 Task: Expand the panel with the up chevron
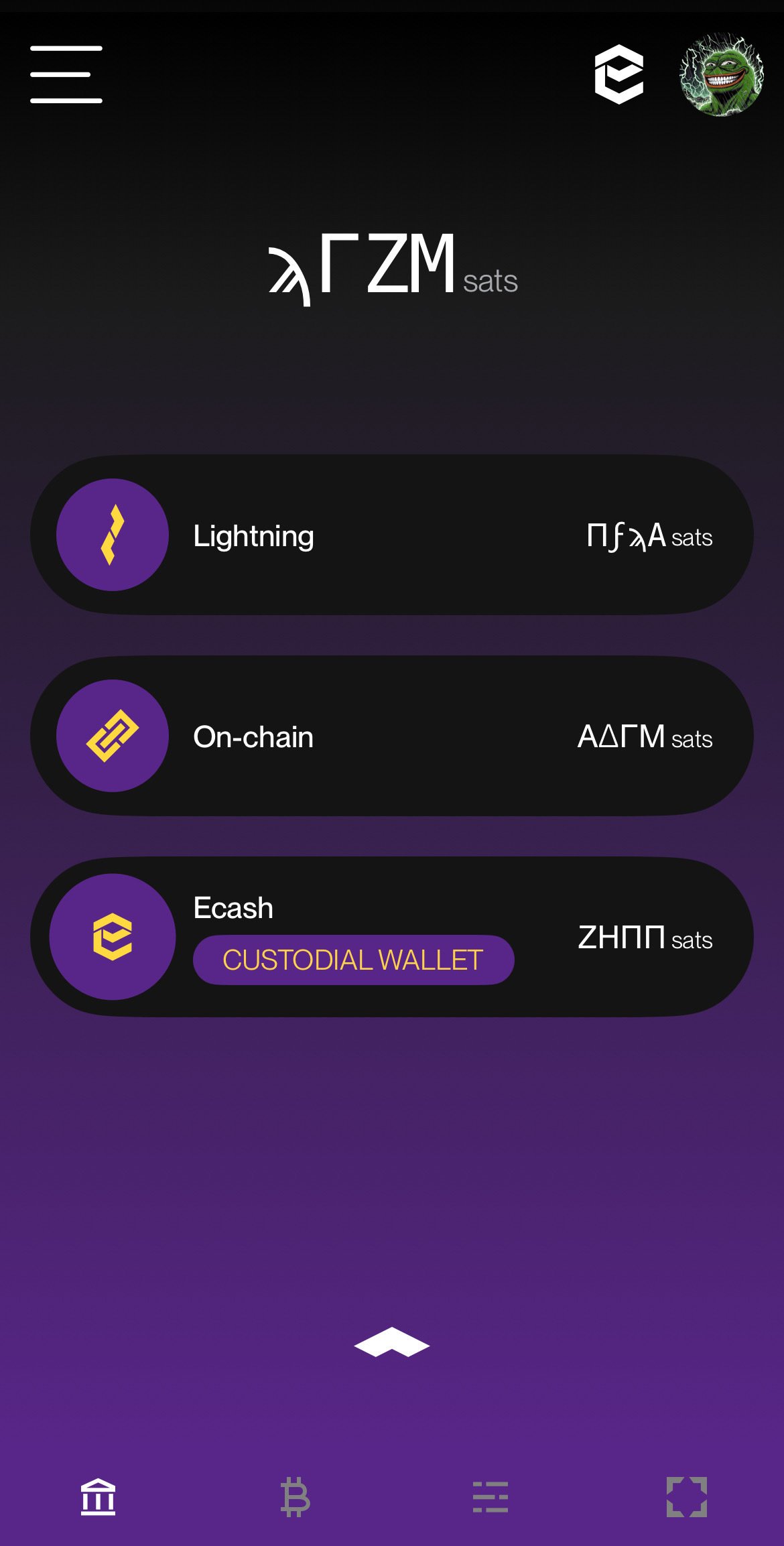(392, 1342)
